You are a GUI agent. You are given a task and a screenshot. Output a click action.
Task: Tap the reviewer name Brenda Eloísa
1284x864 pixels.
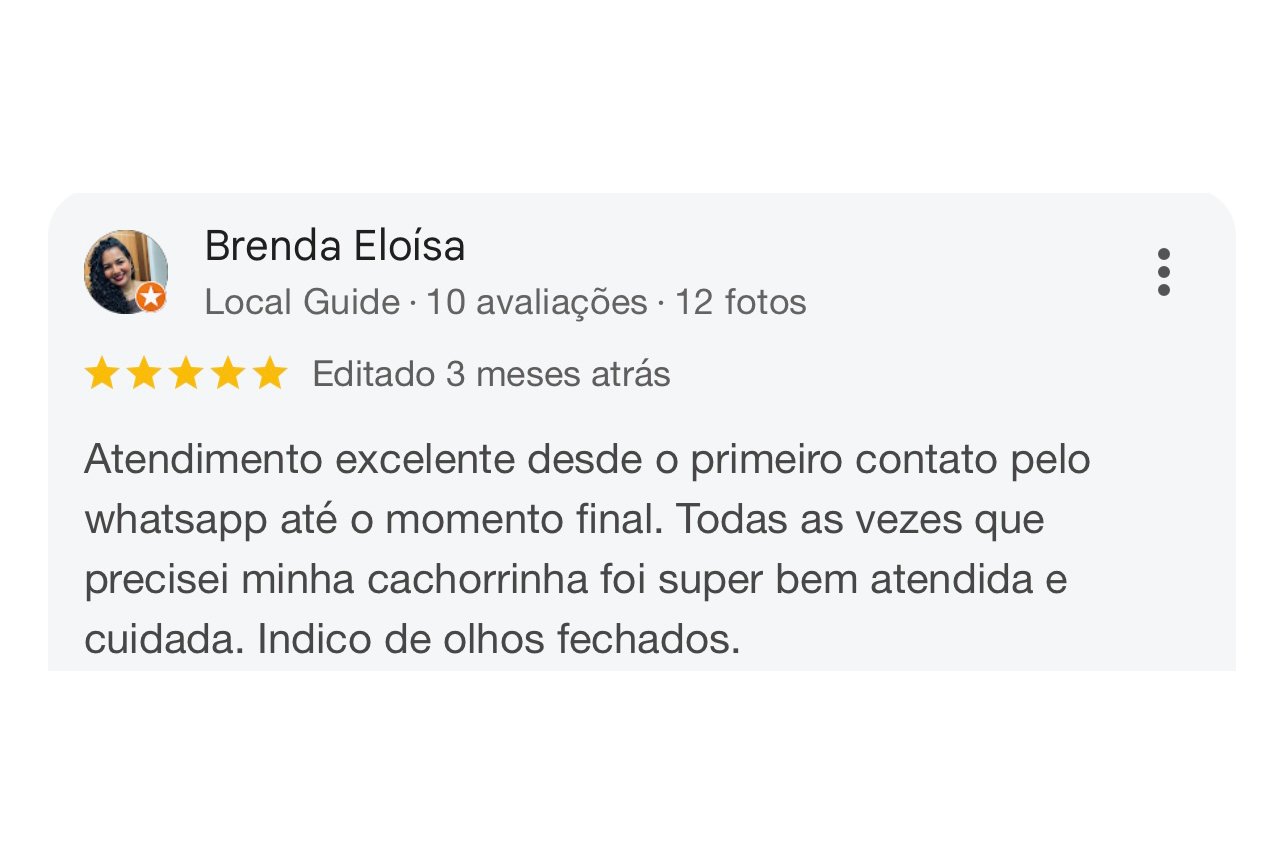(x=335, y=247)
